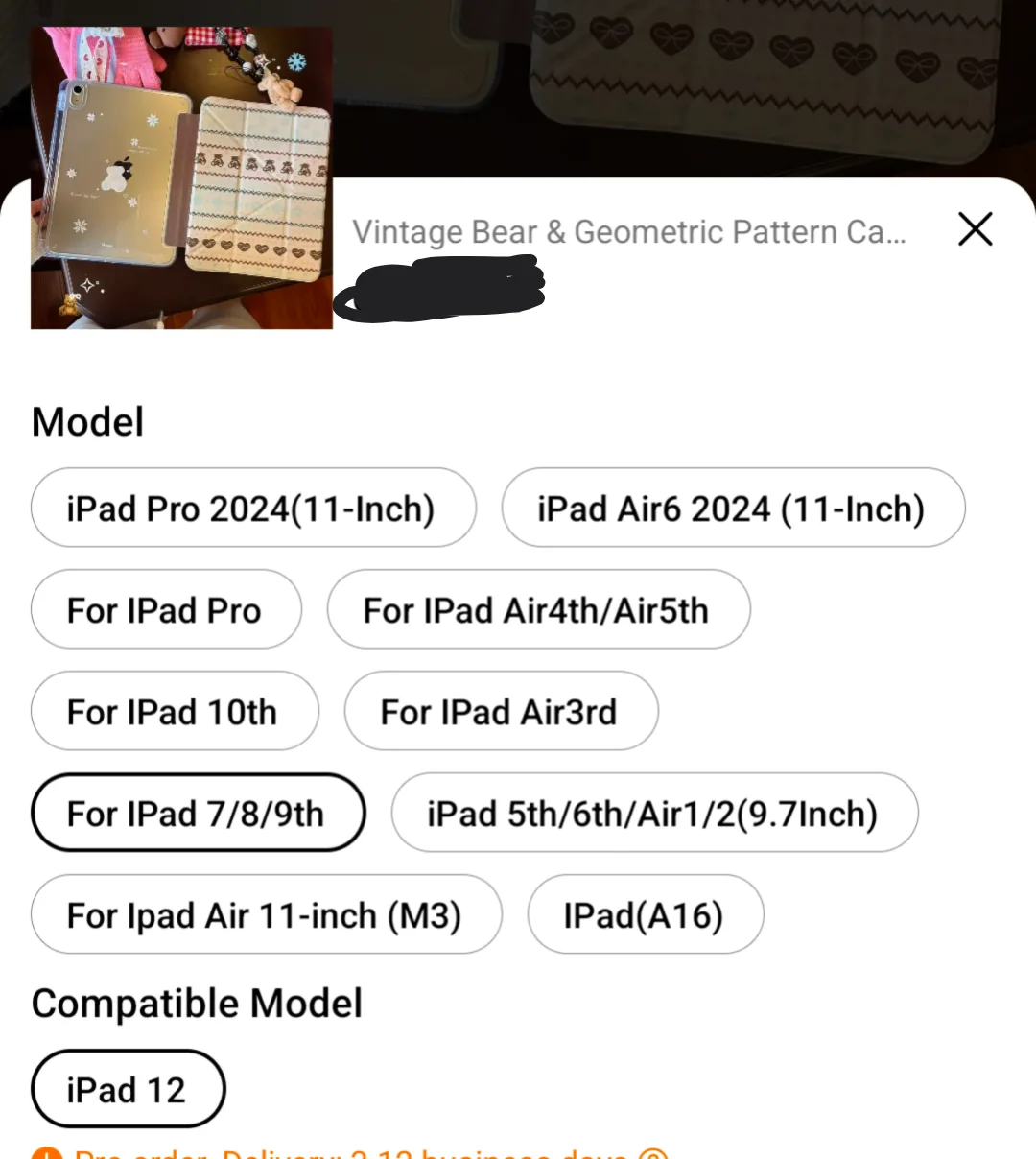Choose the iPad Air6 2024 (11-Inch) option
This screenshot has height=1159, width=1036.
733,509
